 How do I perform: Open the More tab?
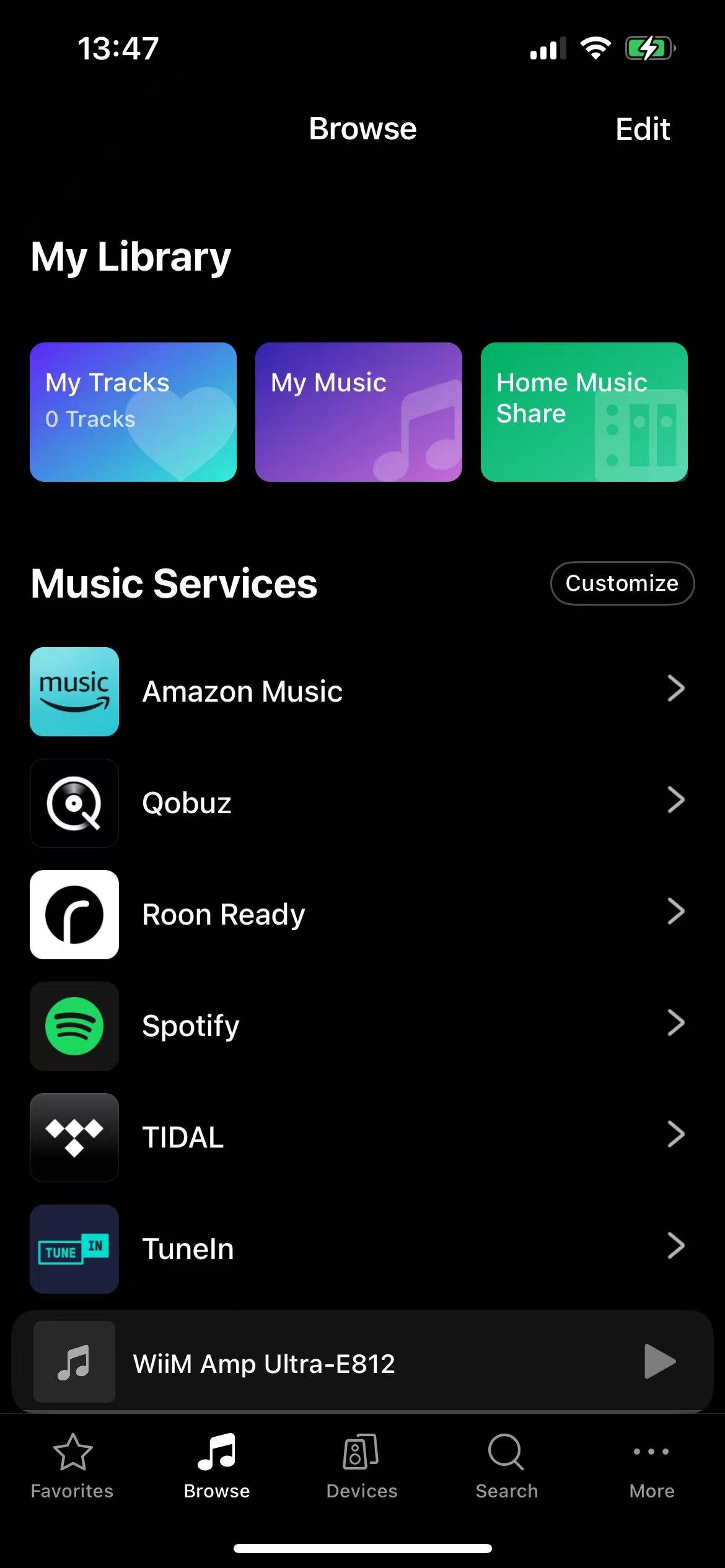coord(651,1465)
